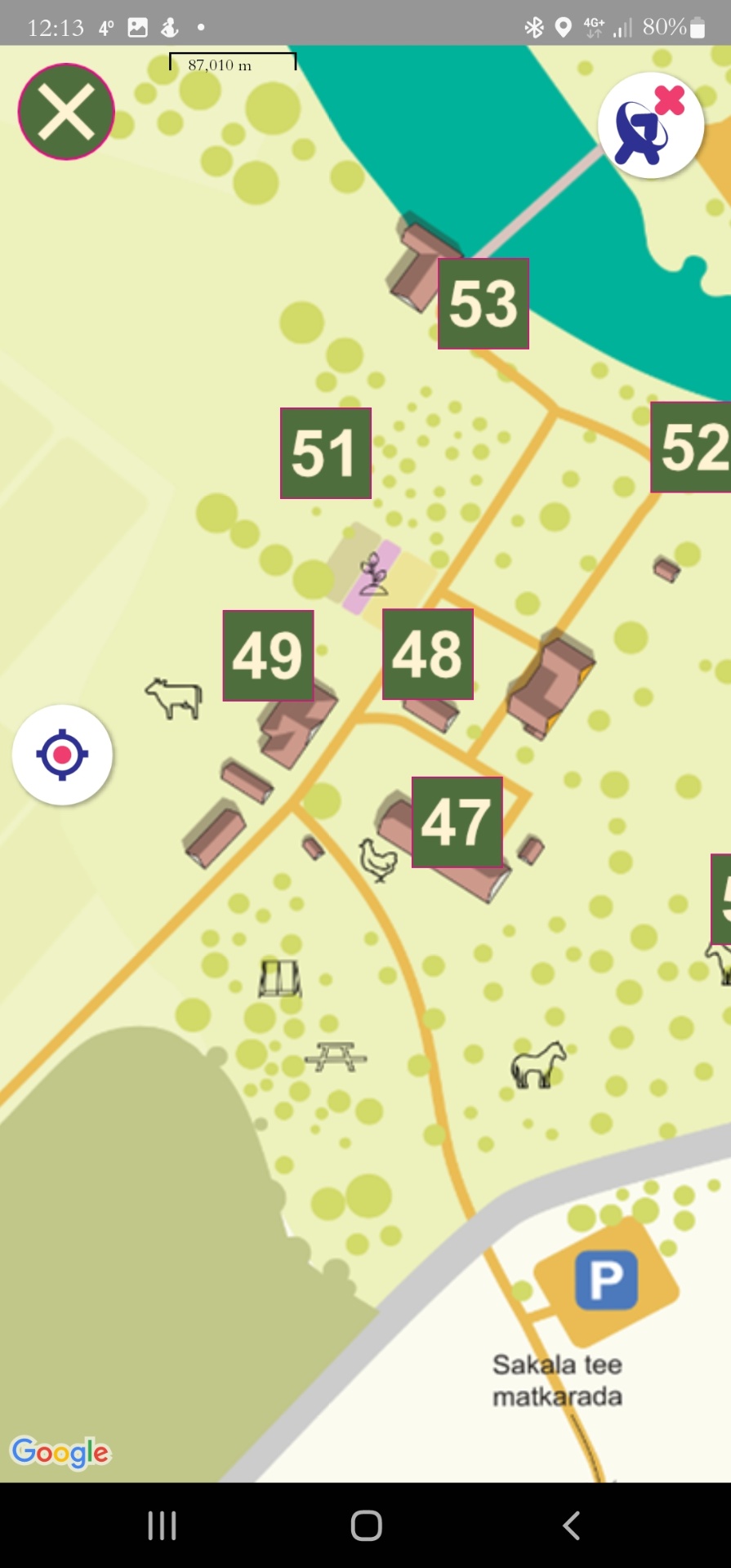Close the map view

(66, 112)
